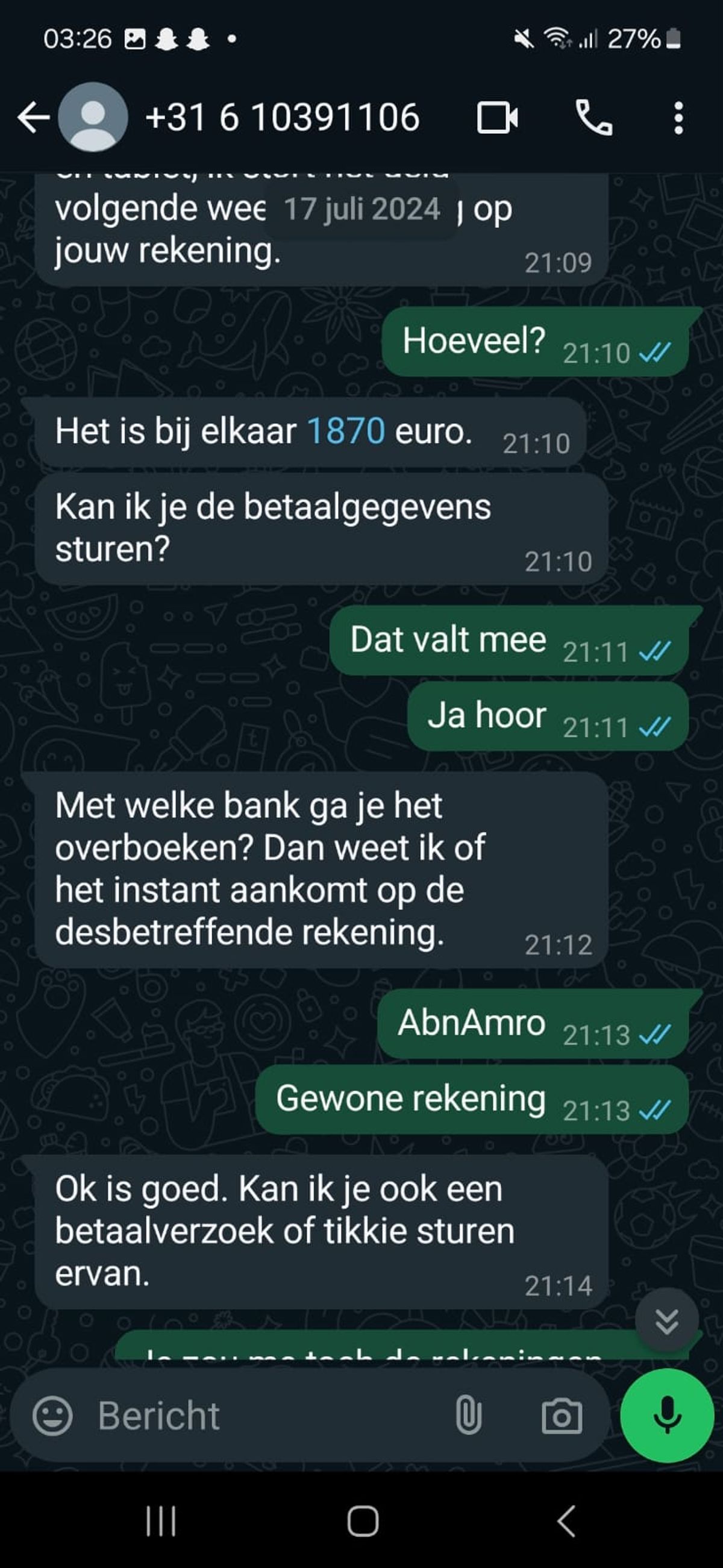The image size is (723, 1568).
Task: Tap the linked number 1870
Action: click(346, 431)
